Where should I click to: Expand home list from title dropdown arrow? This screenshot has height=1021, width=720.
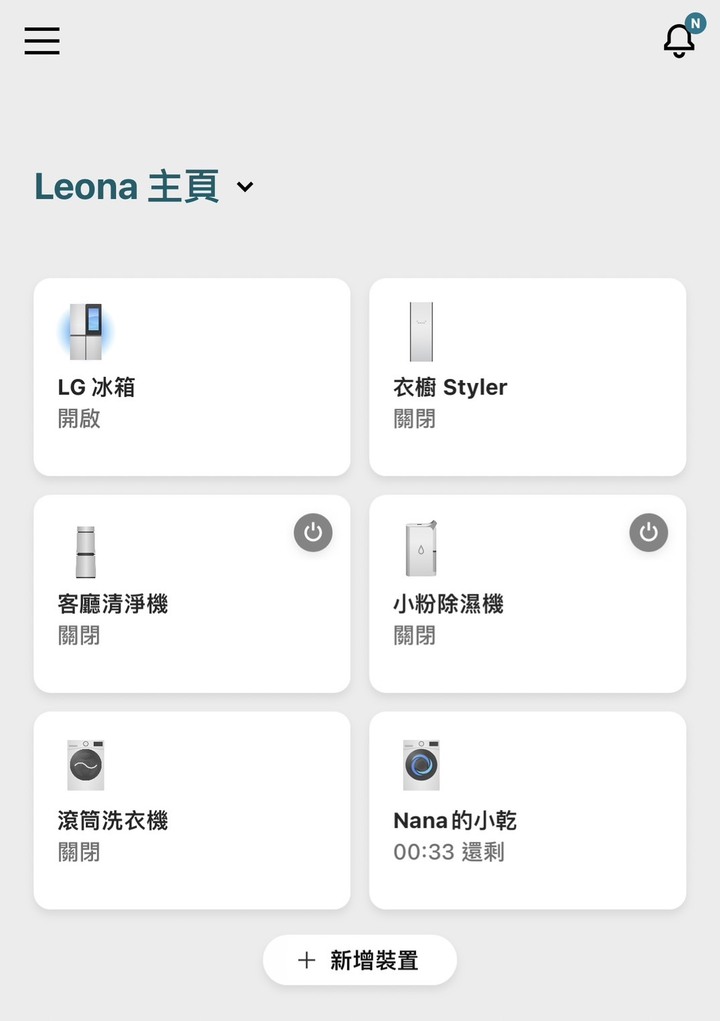(245, 187)
